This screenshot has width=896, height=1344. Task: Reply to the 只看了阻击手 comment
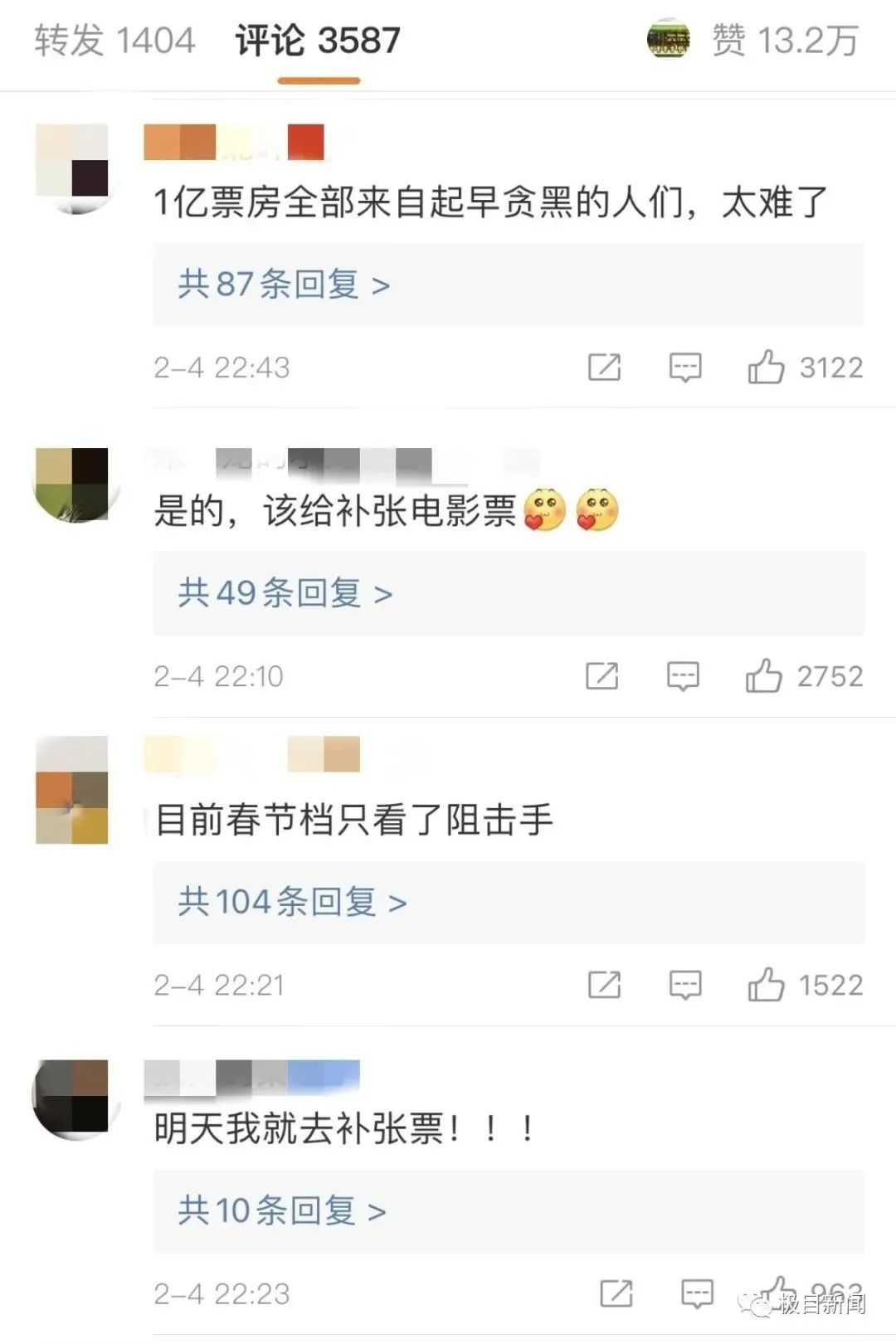point(685,985)
